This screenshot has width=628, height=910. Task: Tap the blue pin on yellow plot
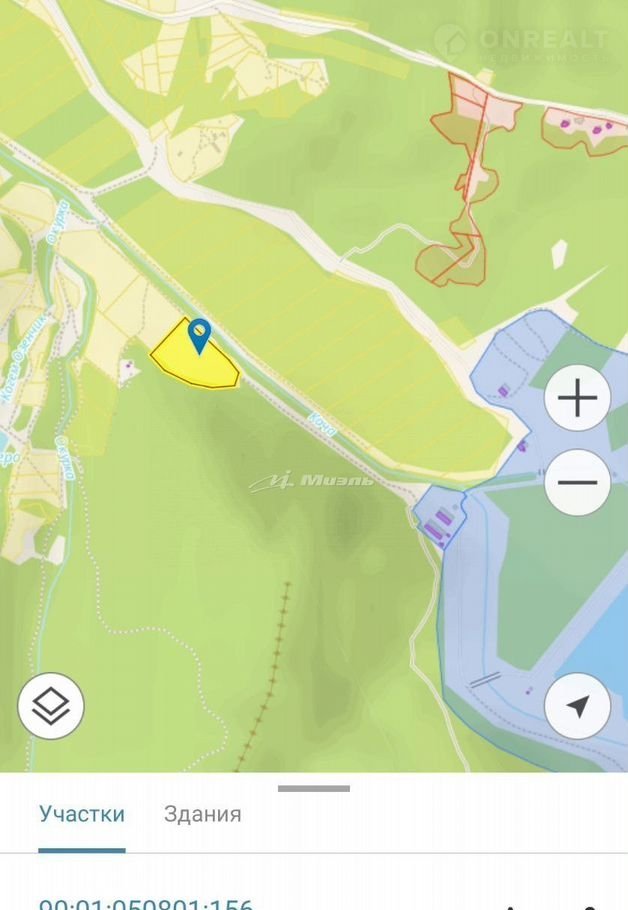coord(200,334)
